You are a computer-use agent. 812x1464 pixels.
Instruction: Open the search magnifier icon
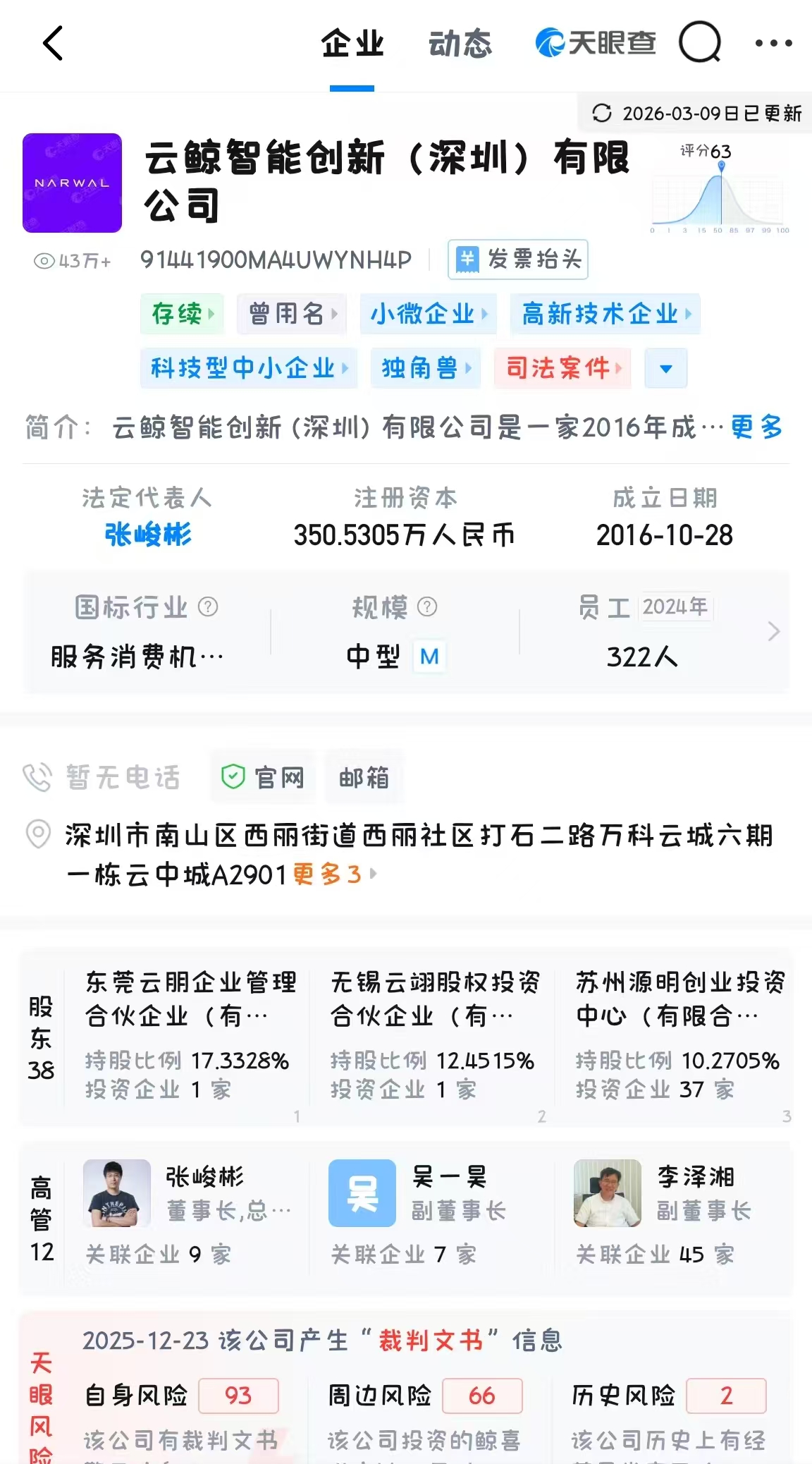(x=699, y=43)
